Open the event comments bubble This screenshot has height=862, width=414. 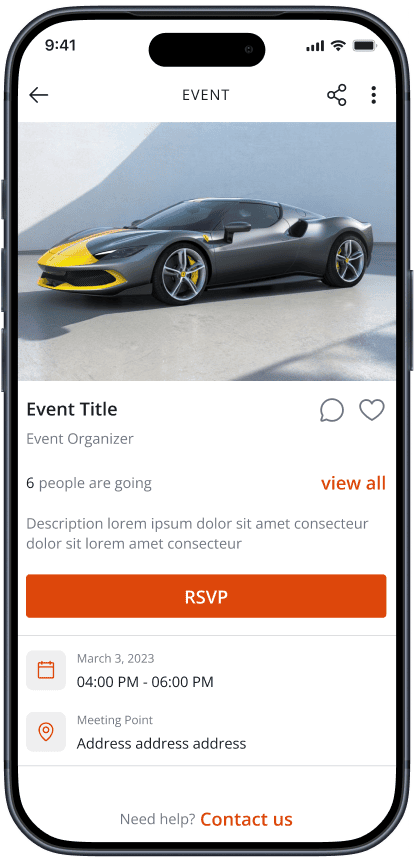coord(332,411)
